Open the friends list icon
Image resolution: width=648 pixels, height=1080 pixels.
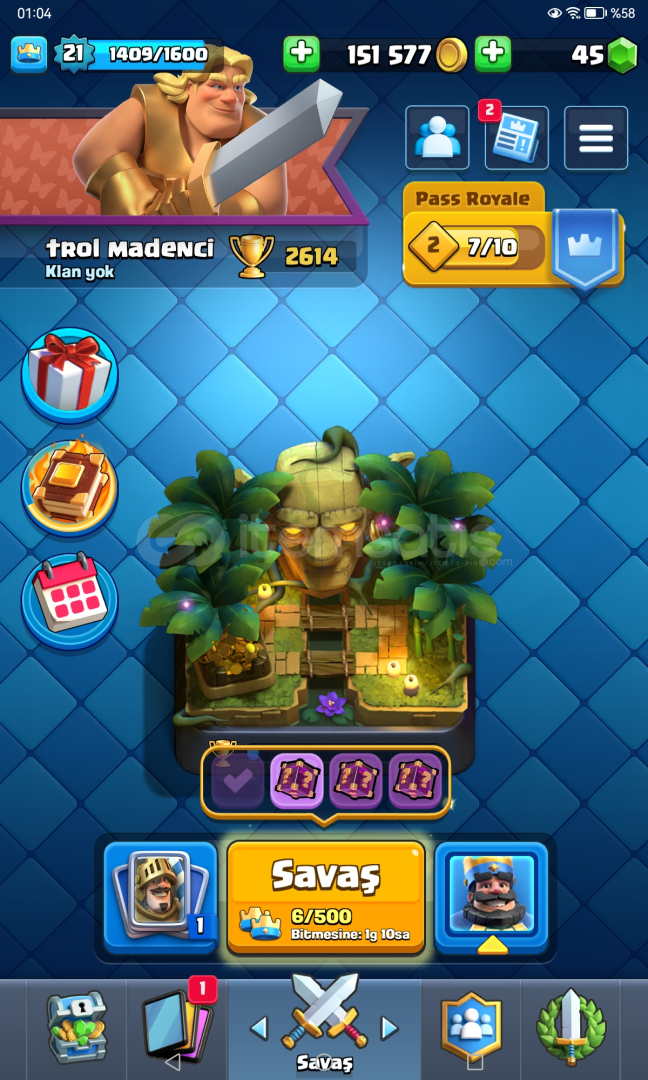click(437, 138)
